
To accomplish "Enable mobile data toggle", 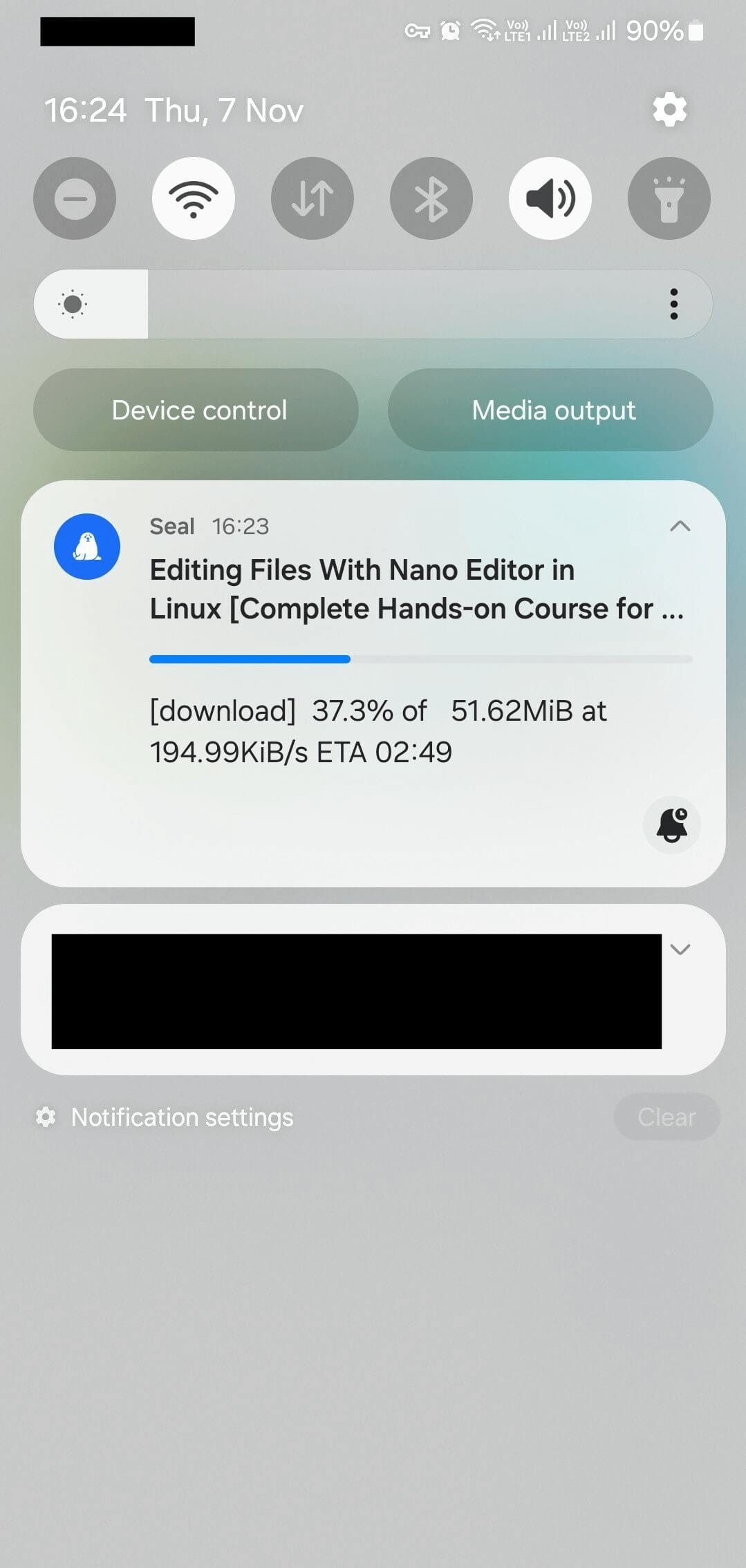I will click(x=313, y=198).
